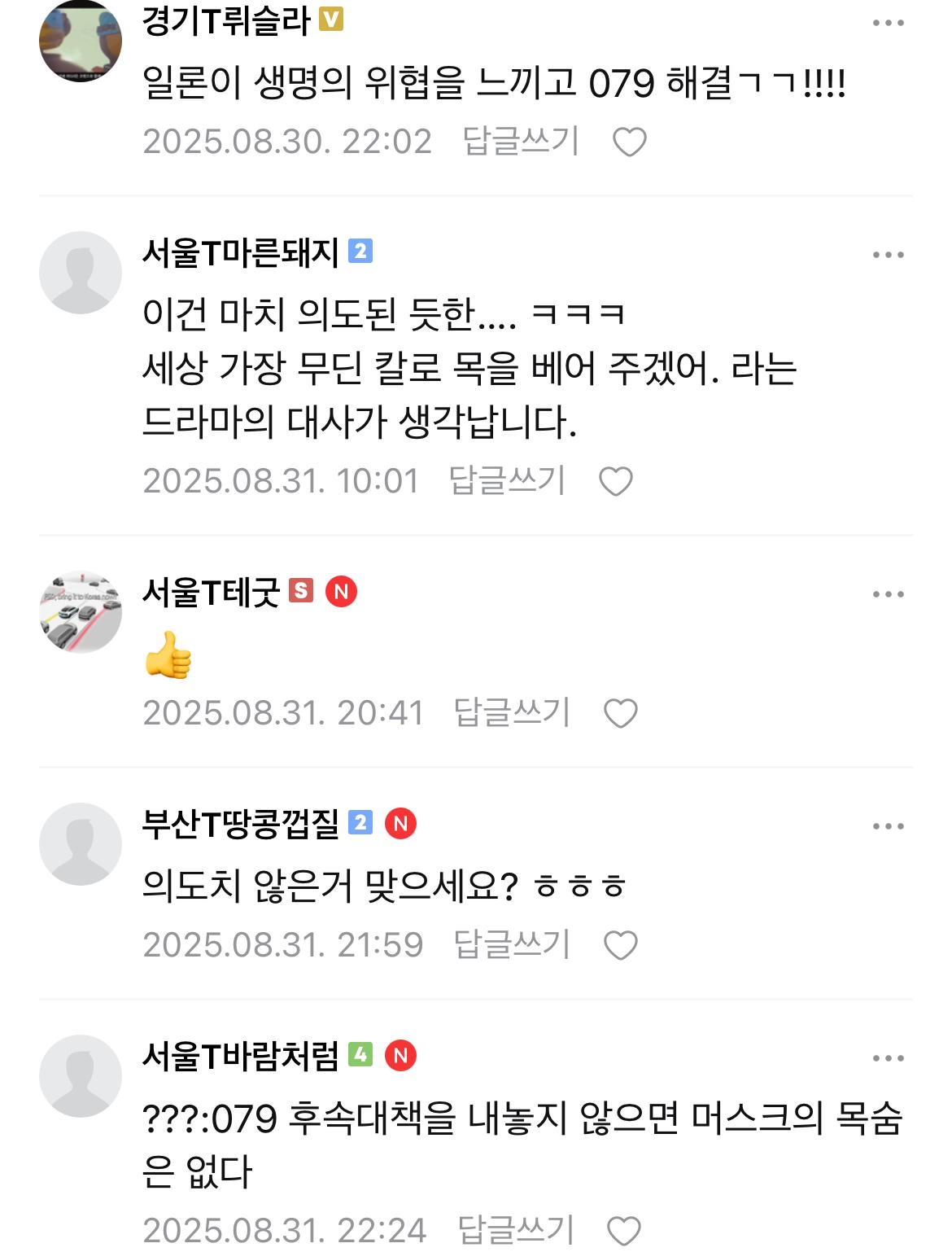Write a reply to 부산T땅콩껍질
The image size is (952, 1252).
[512, 945]
